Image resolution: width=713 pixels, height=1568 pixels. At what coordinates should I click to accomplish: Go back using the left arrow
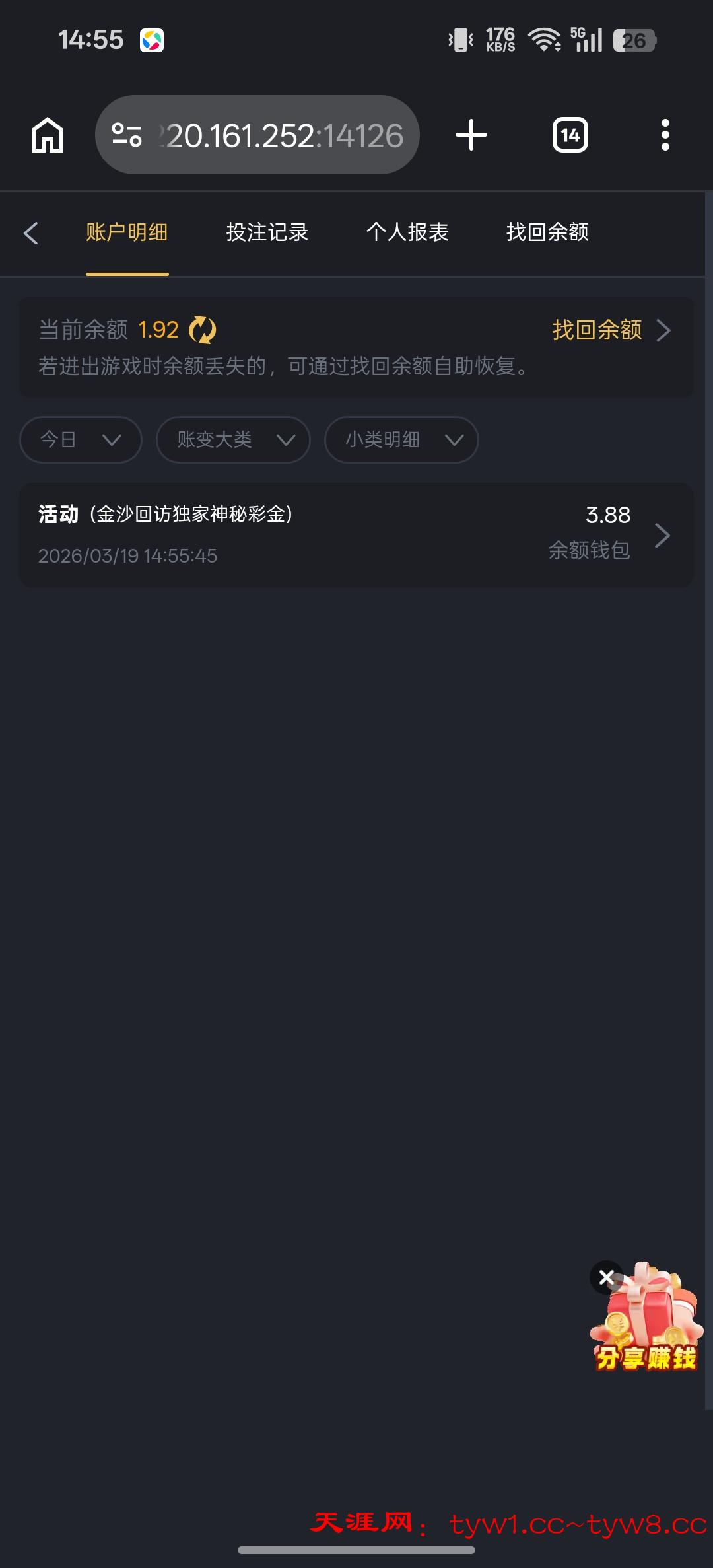(x=30, y=232)
